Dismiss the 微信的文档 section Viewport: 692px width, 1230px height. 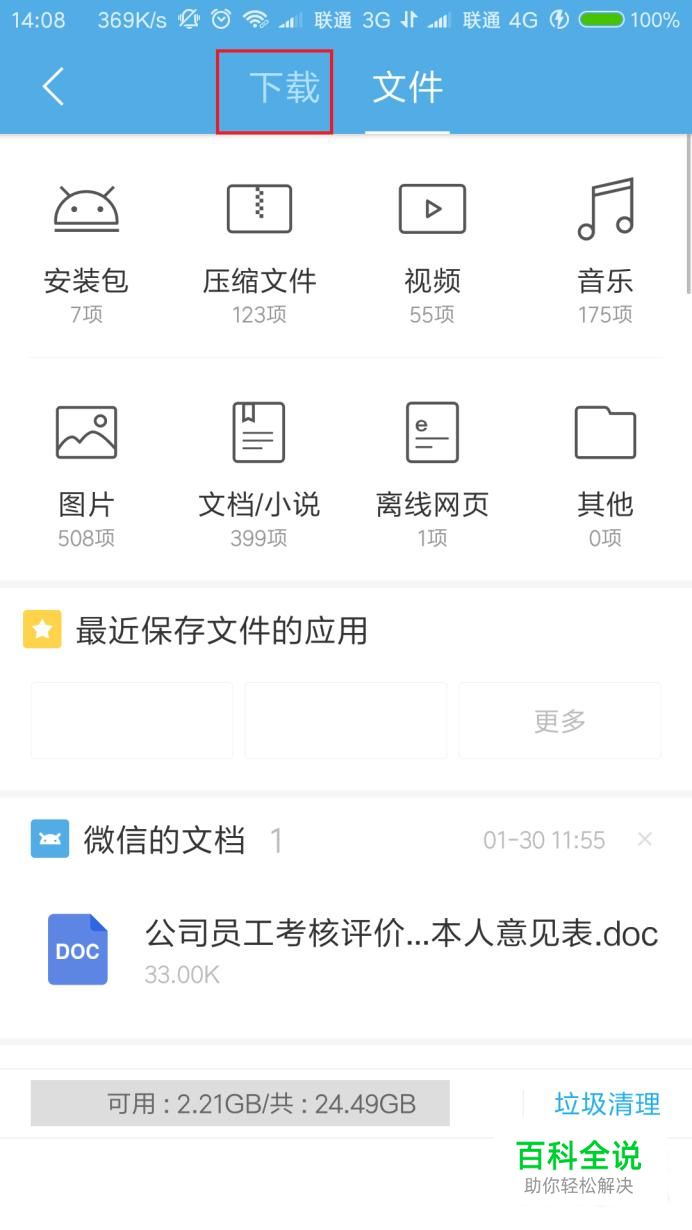pos(645,839)
